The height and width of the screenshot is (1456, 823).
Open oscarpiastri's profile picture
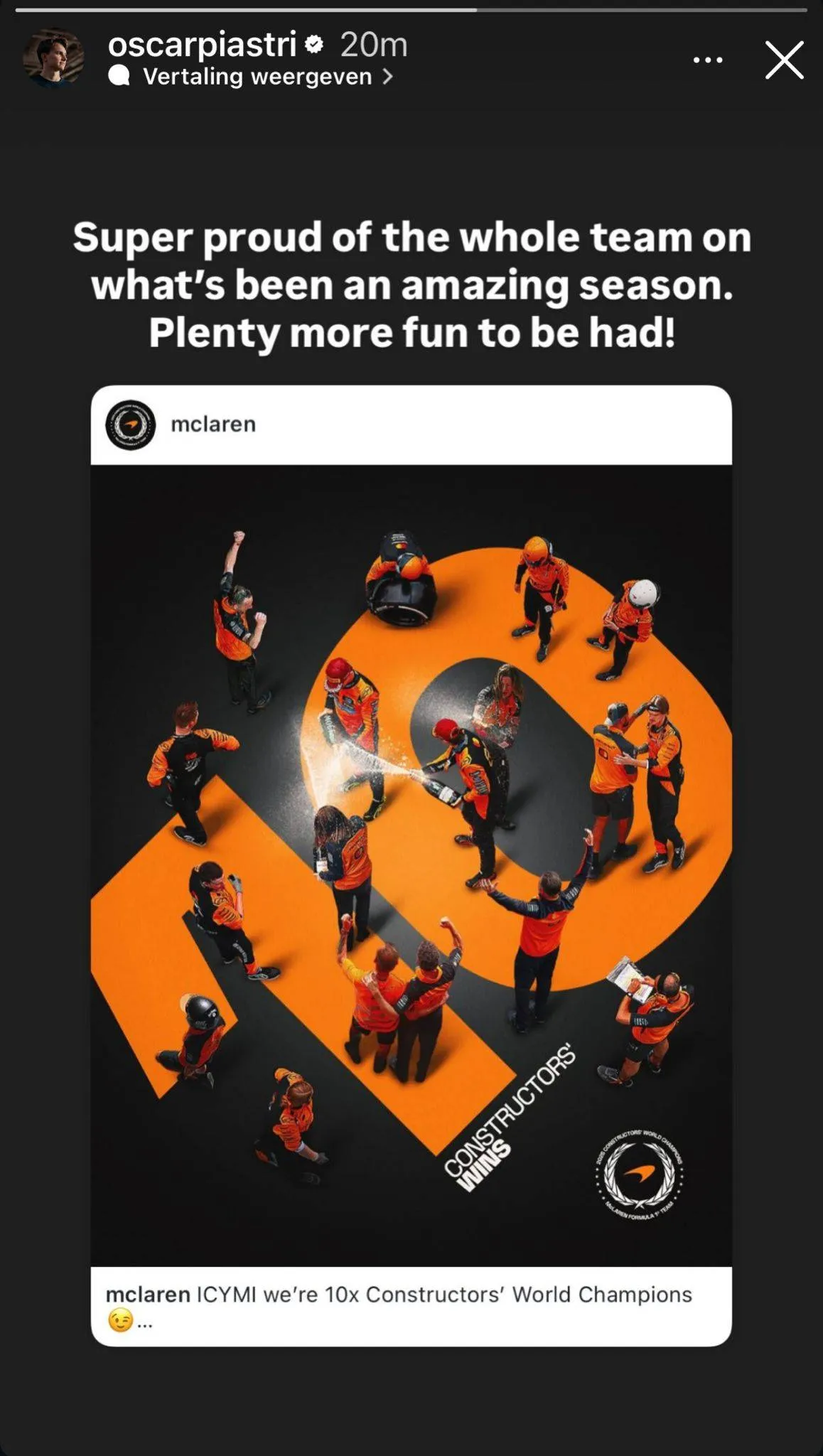tap(53, 58)
